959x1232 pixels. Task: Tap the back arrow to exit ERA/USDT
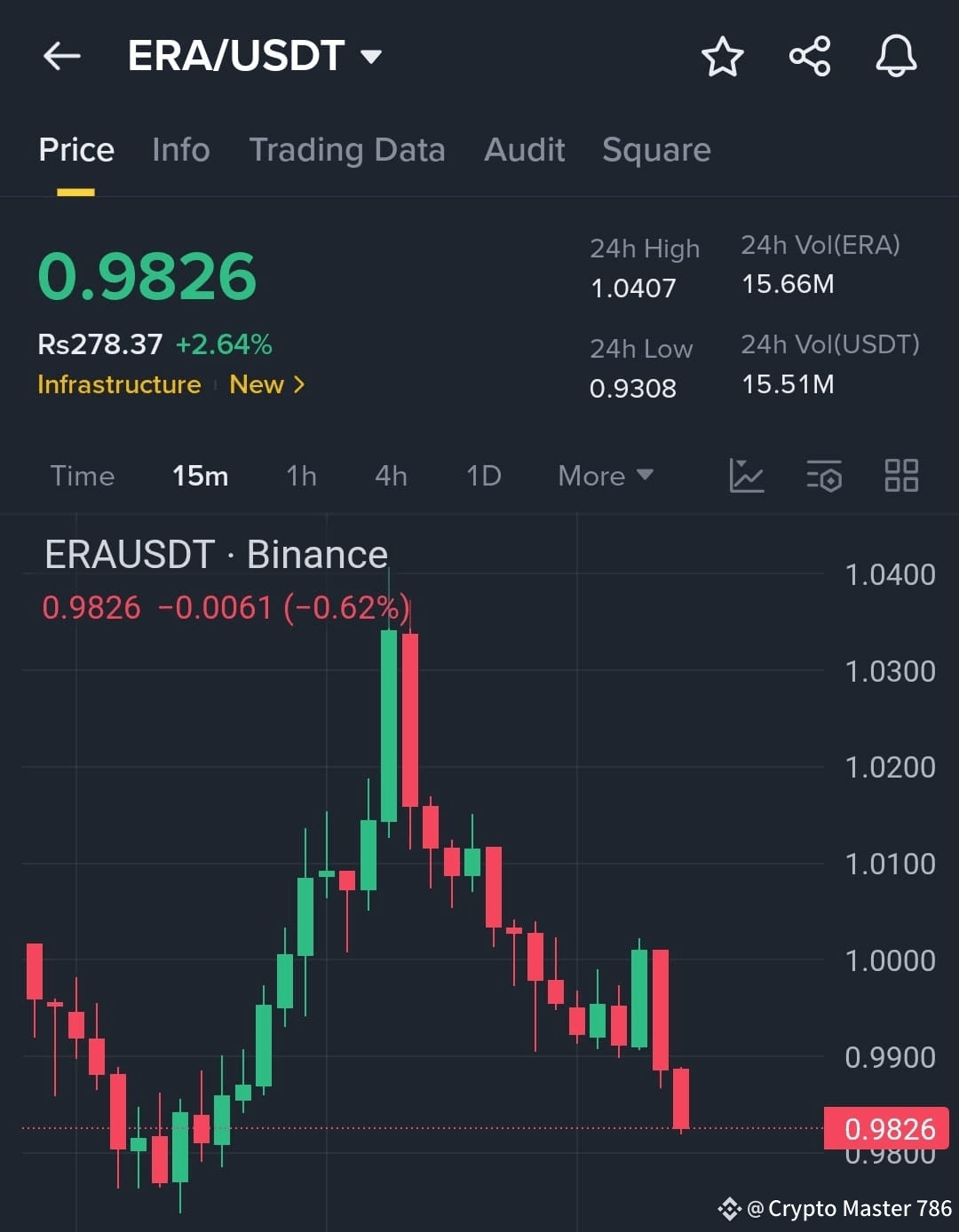point(60,56)
